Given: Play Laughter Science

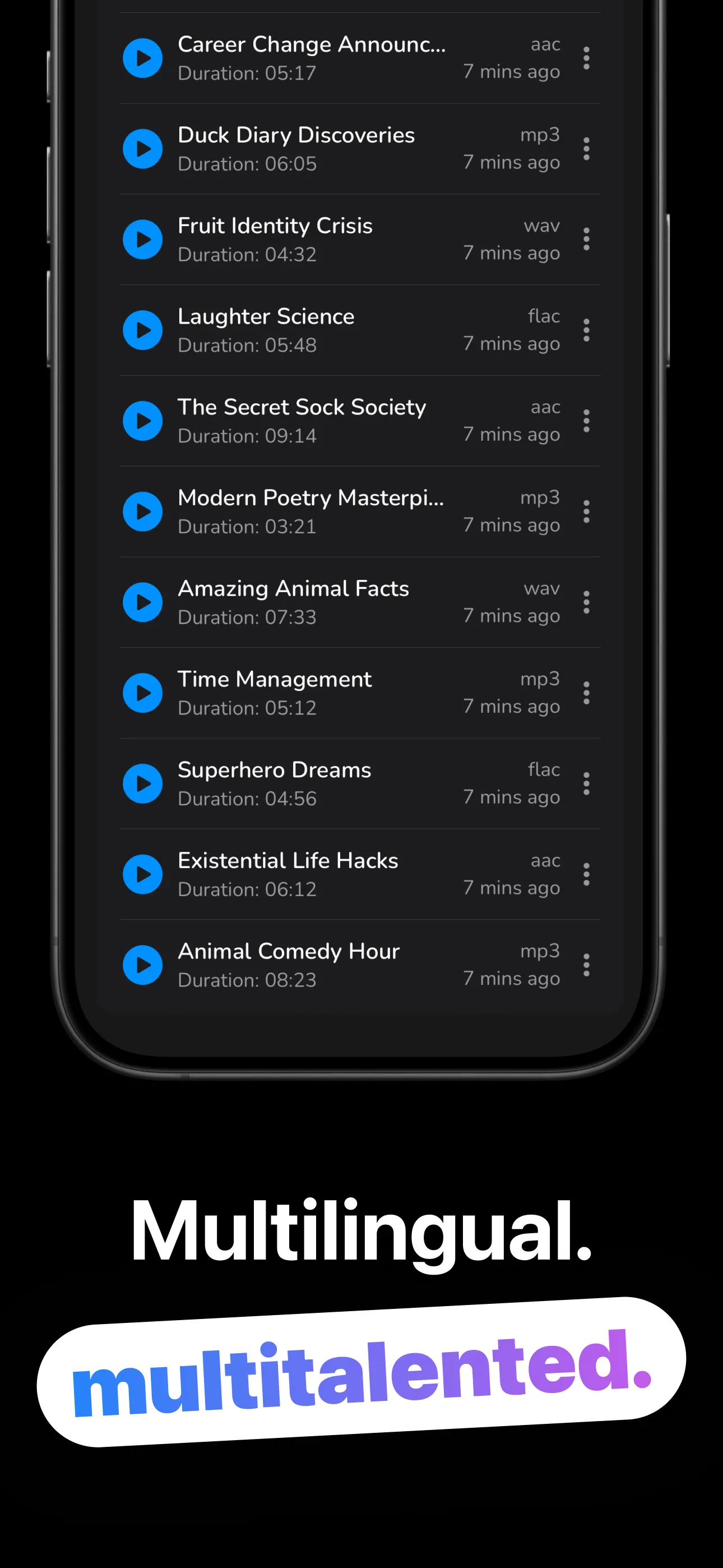Looking at the screenshot, I should click(x=143, y=330).
